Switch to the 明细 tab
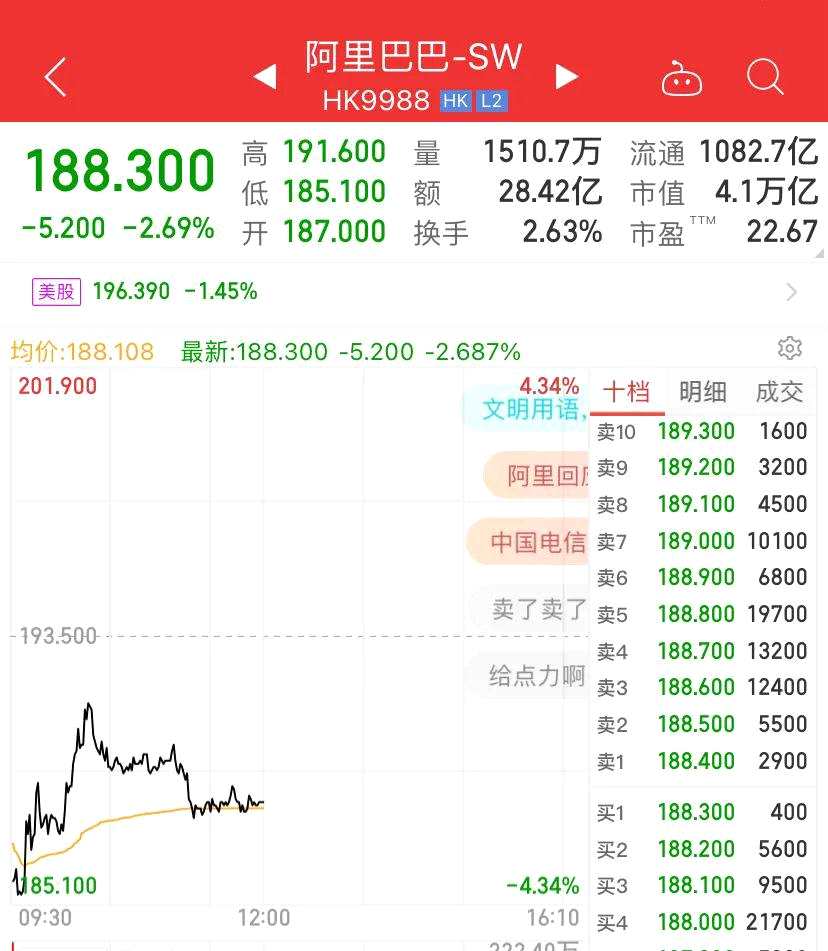 click(x=703, y=392)
